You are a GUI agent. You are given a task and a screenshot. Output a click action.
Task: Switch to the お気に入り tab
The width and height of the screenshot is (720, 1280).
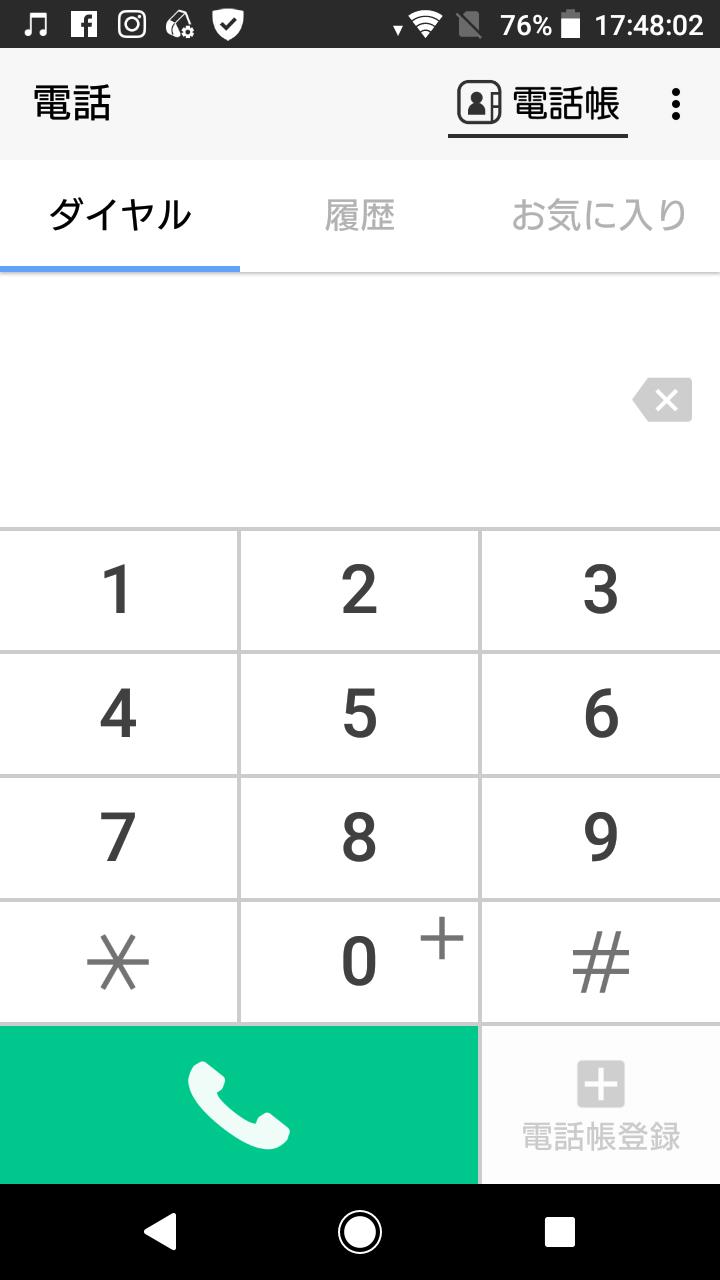(x=600, y=215)
